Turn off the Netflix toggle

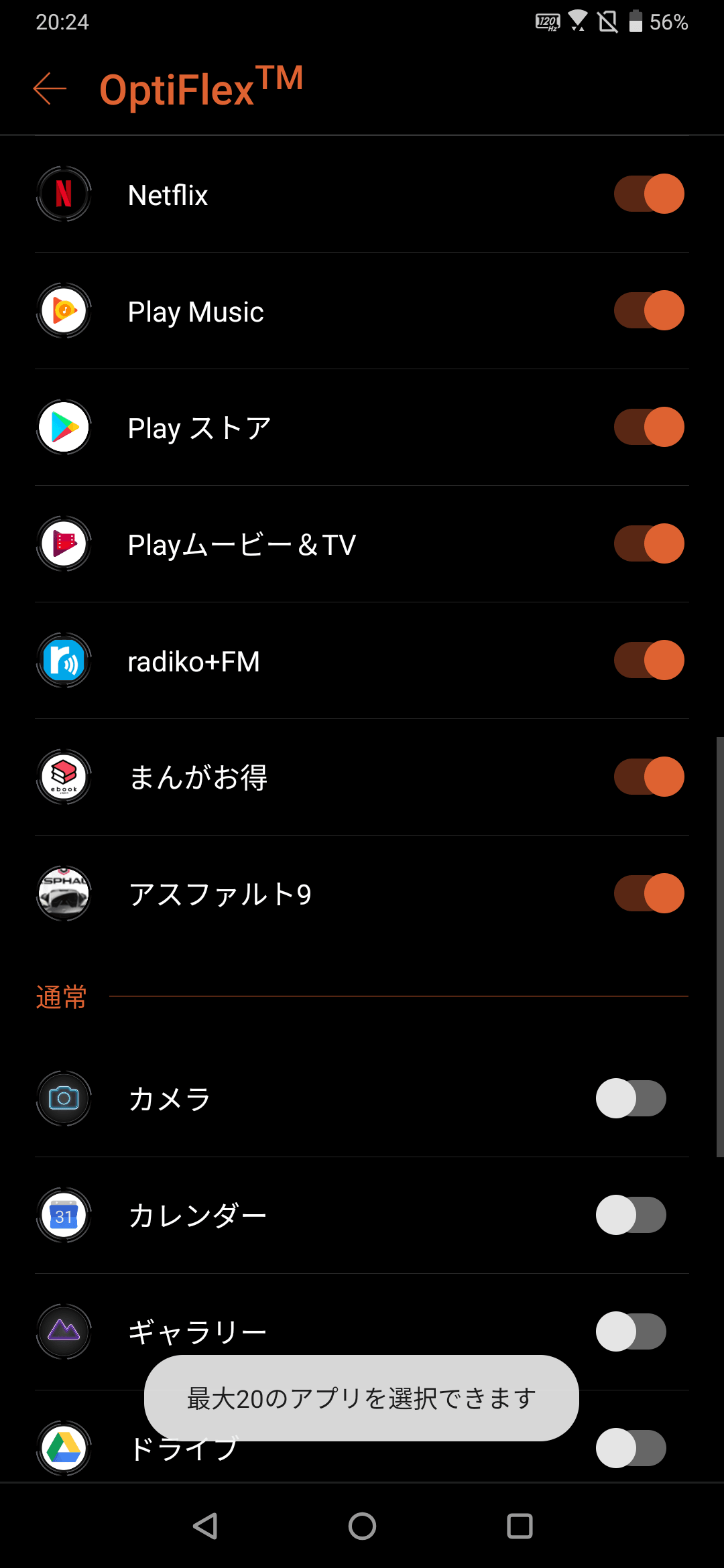click(649, 194)
